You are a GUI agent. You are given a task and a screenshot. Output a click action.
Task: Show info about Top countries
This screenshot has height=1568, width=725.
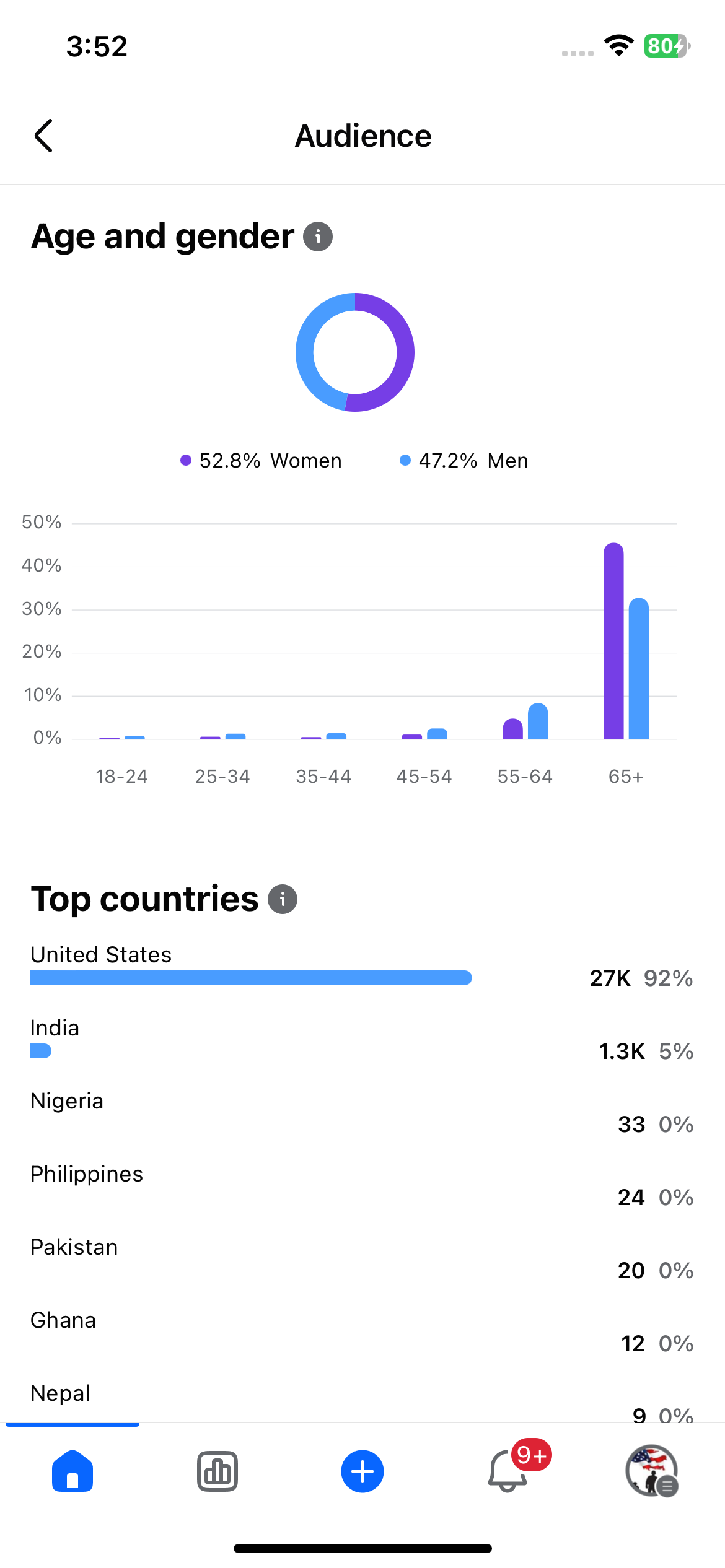click(x=283, y=899)
